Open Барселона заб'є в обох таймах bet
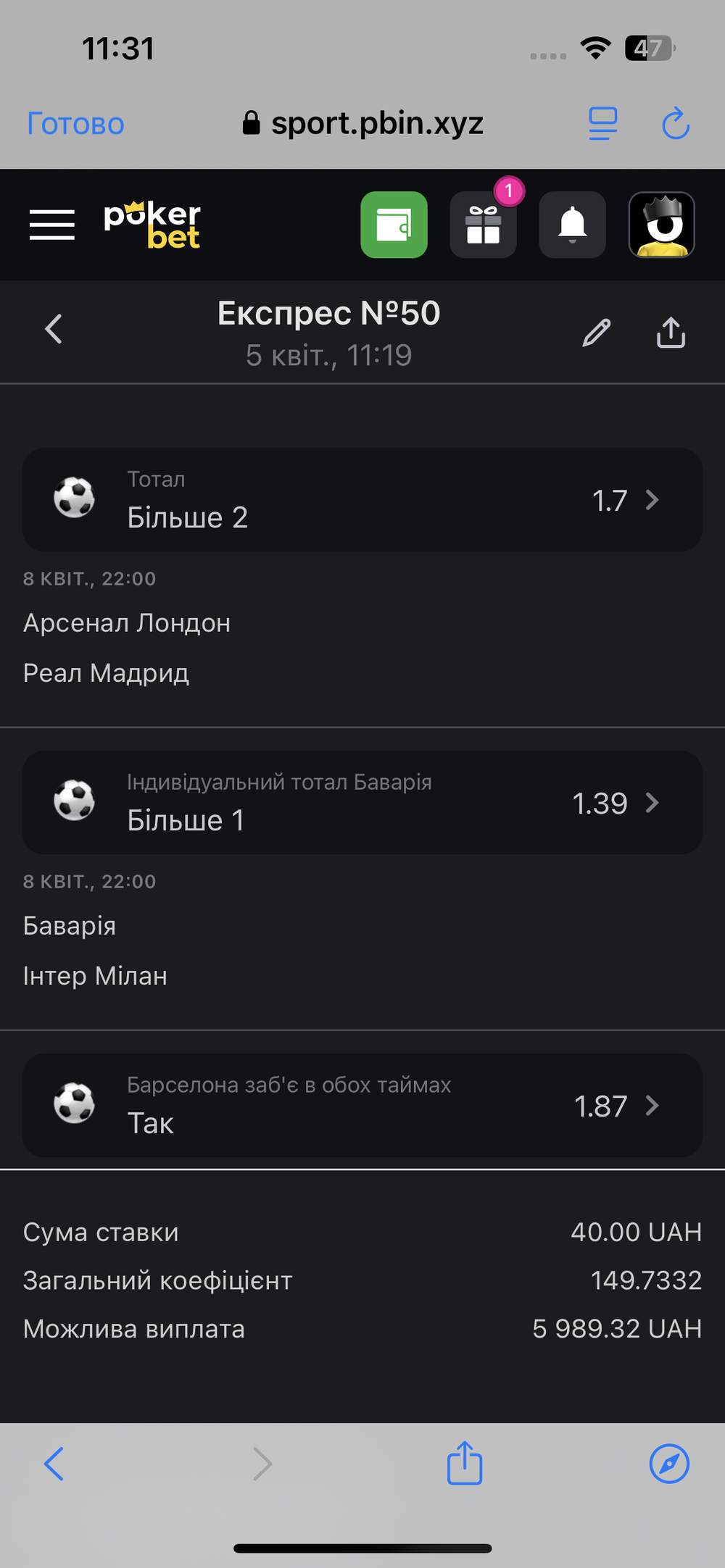Screen dimensions: 725x1568 [x=362, y=1105]
